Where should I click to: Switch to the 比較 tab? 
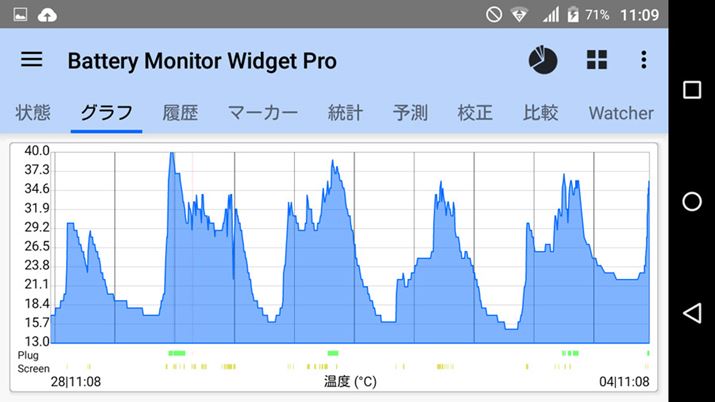pos(540,113)
